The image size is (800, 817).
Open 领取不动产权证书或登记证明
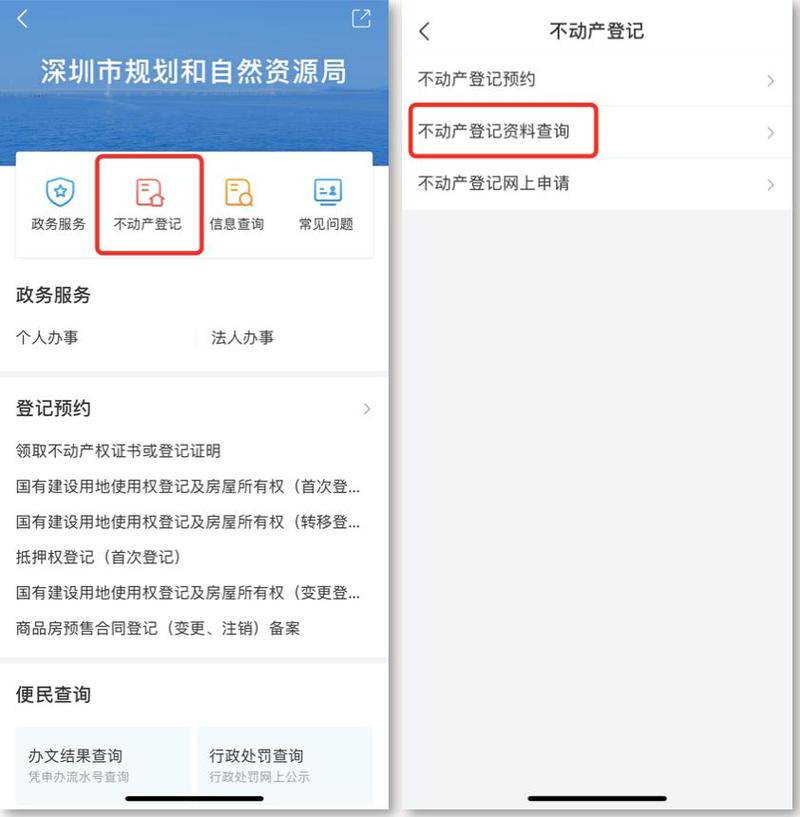118,451
